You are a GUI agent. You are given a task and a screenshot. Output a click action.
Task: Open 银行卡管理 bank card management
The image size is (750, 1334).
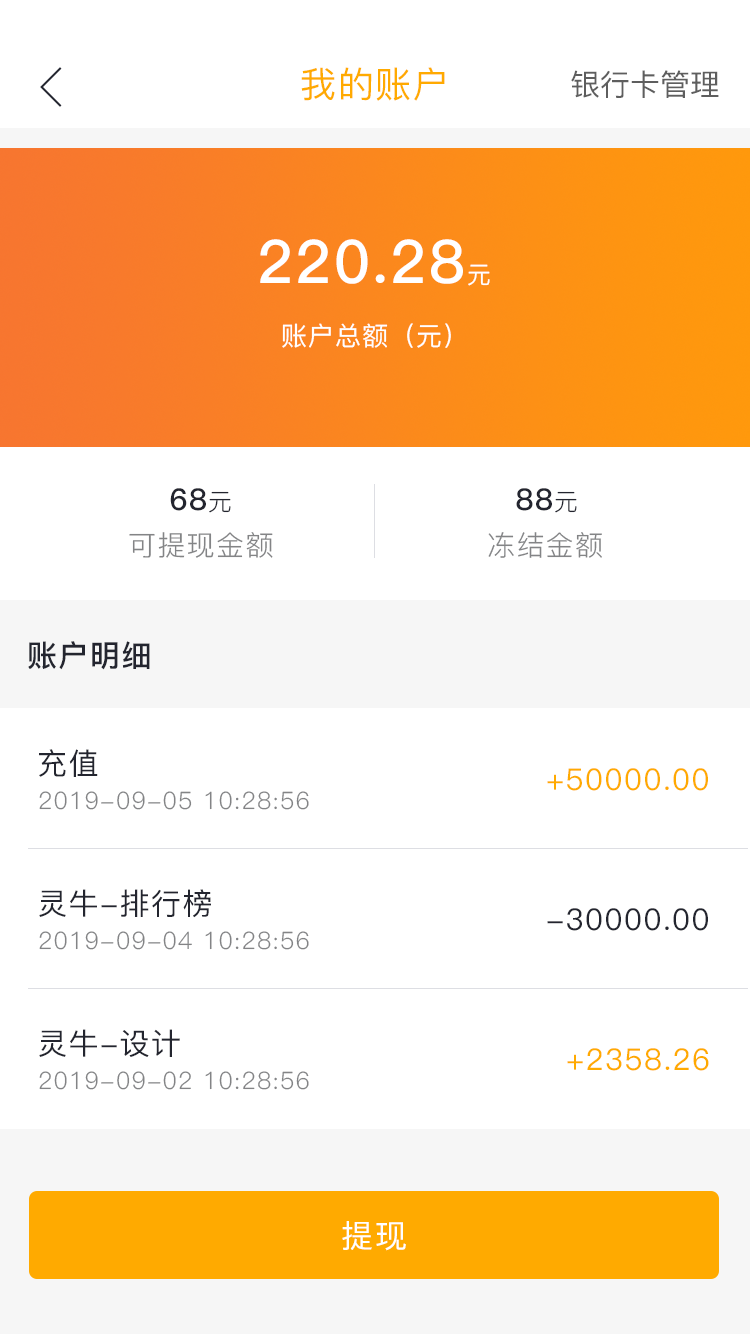[645, 85]
